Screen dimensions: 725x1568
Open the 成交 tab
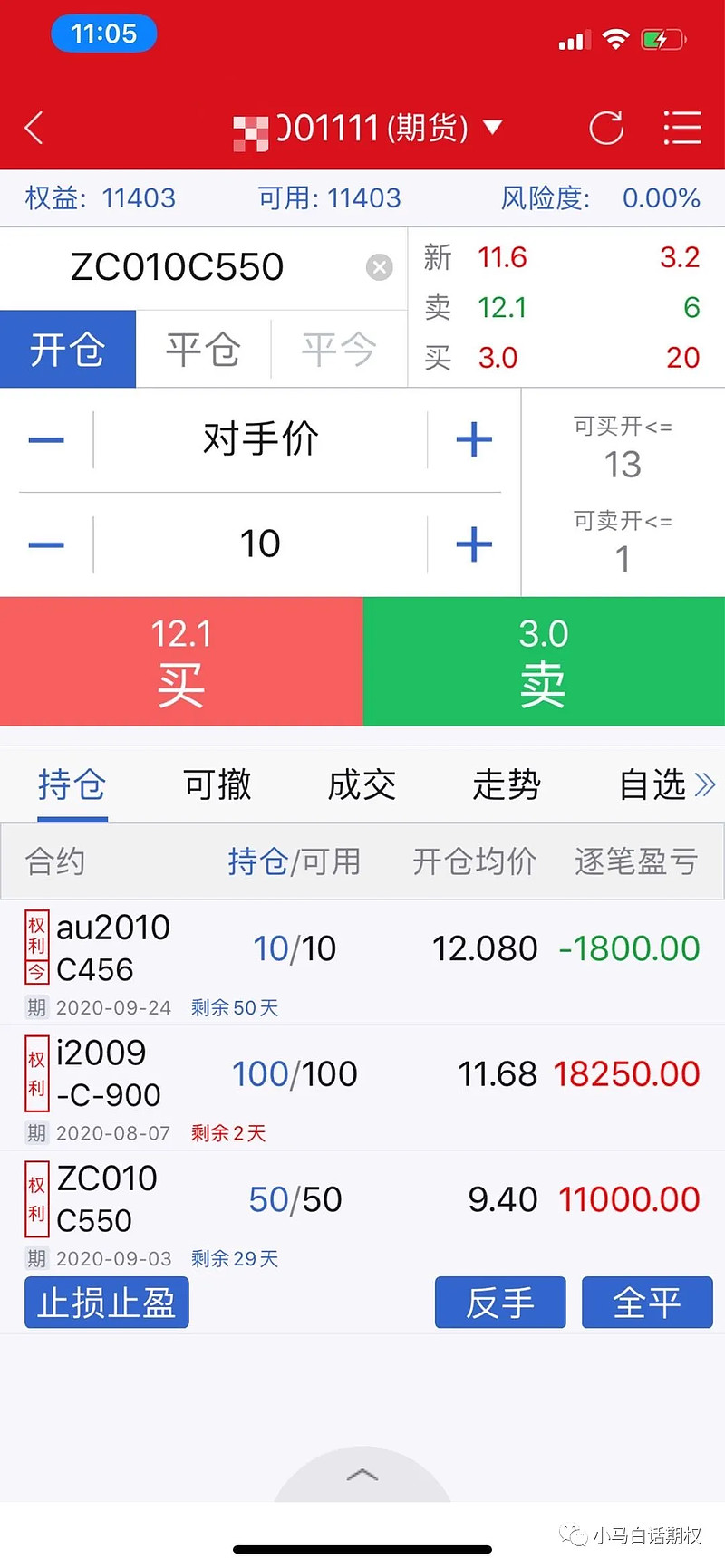click(x=362, y=784)
